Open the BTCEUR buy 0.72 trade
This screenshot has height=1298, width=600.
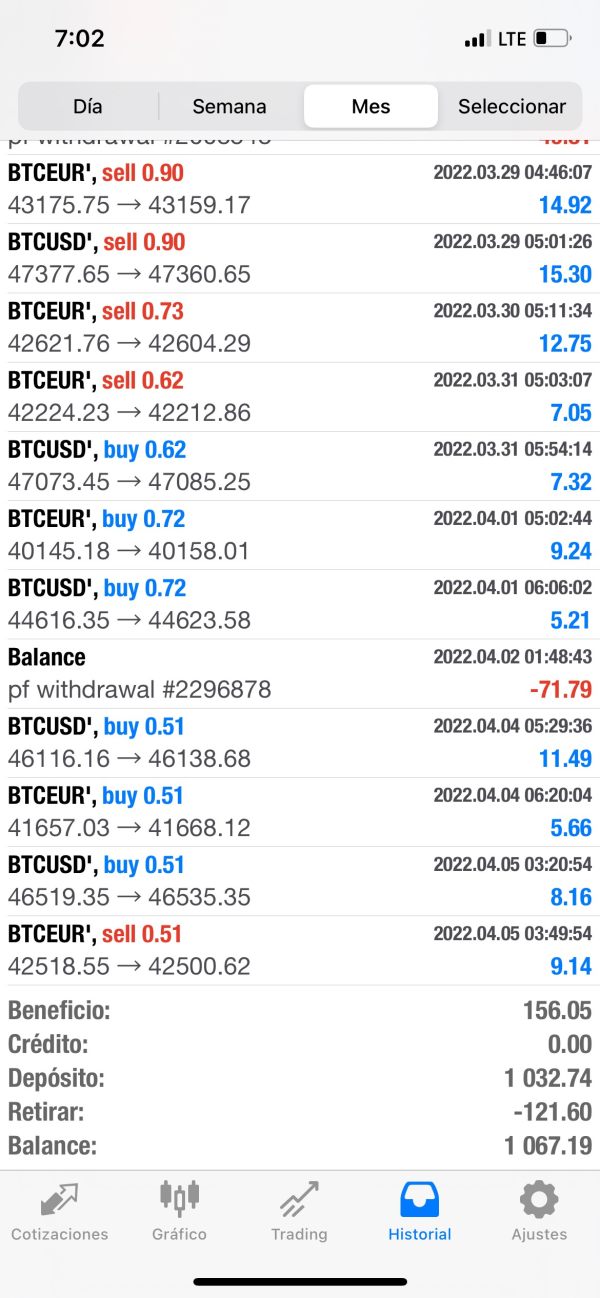tap(300, 535)
